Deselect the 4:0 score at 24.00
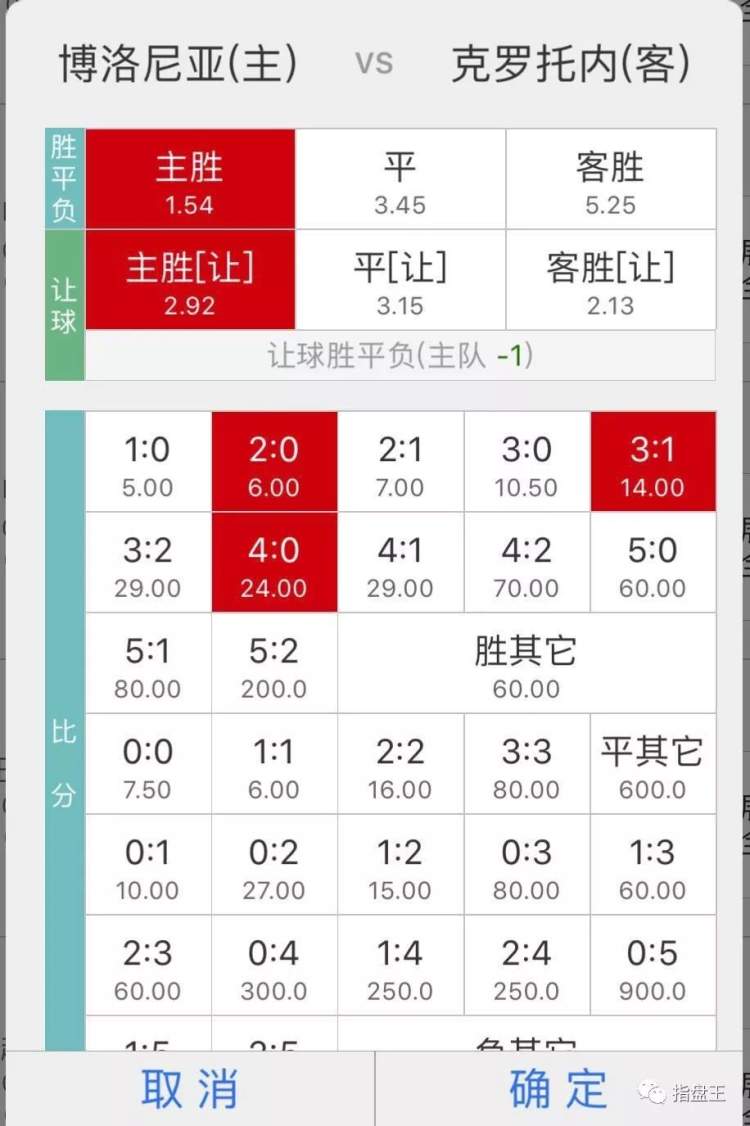 (x=274, y=564)
